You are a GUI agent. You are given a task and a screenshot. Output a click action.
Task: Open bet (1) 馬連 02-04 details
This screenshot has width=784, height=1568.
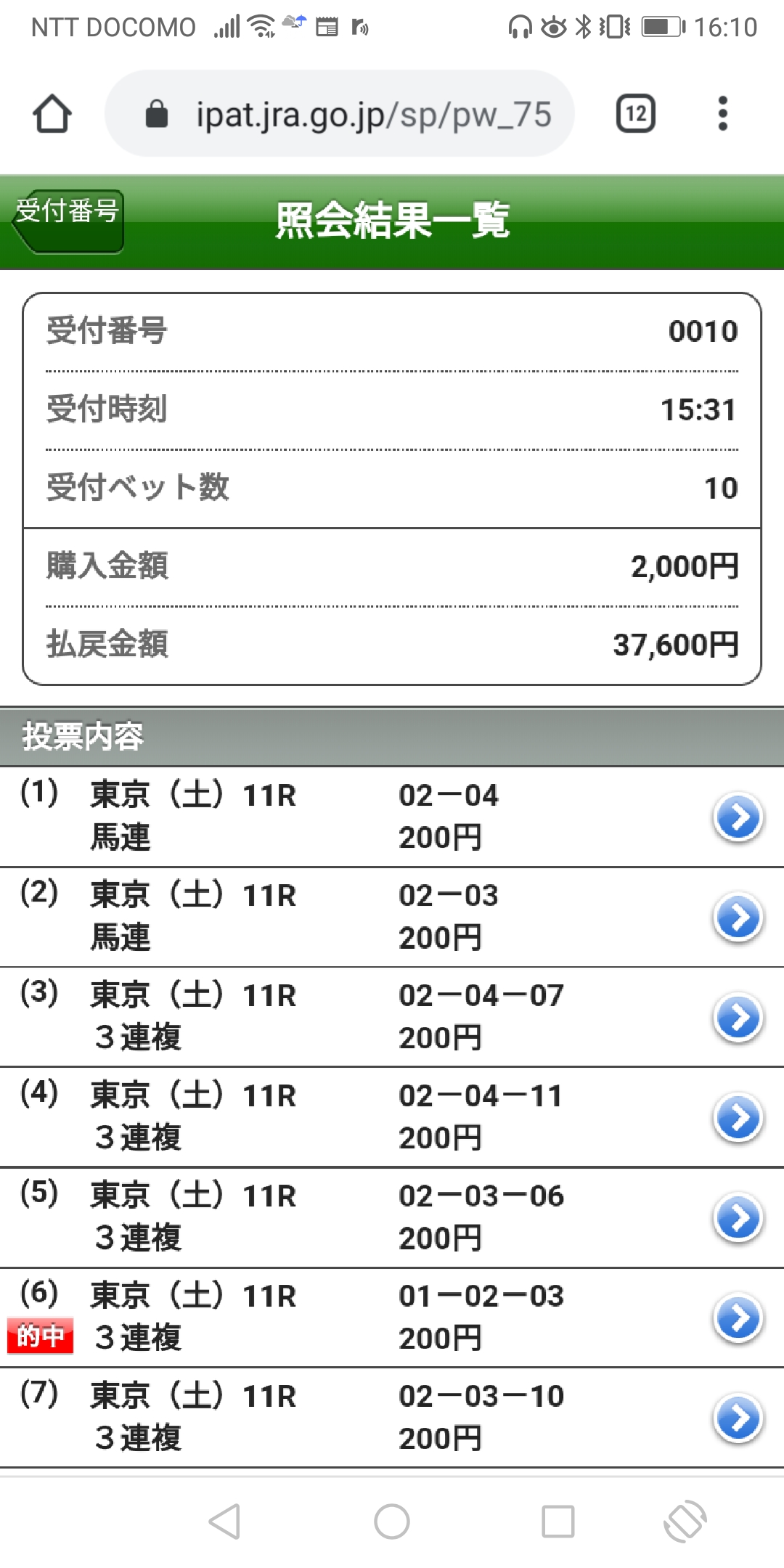tap(738, 817)
